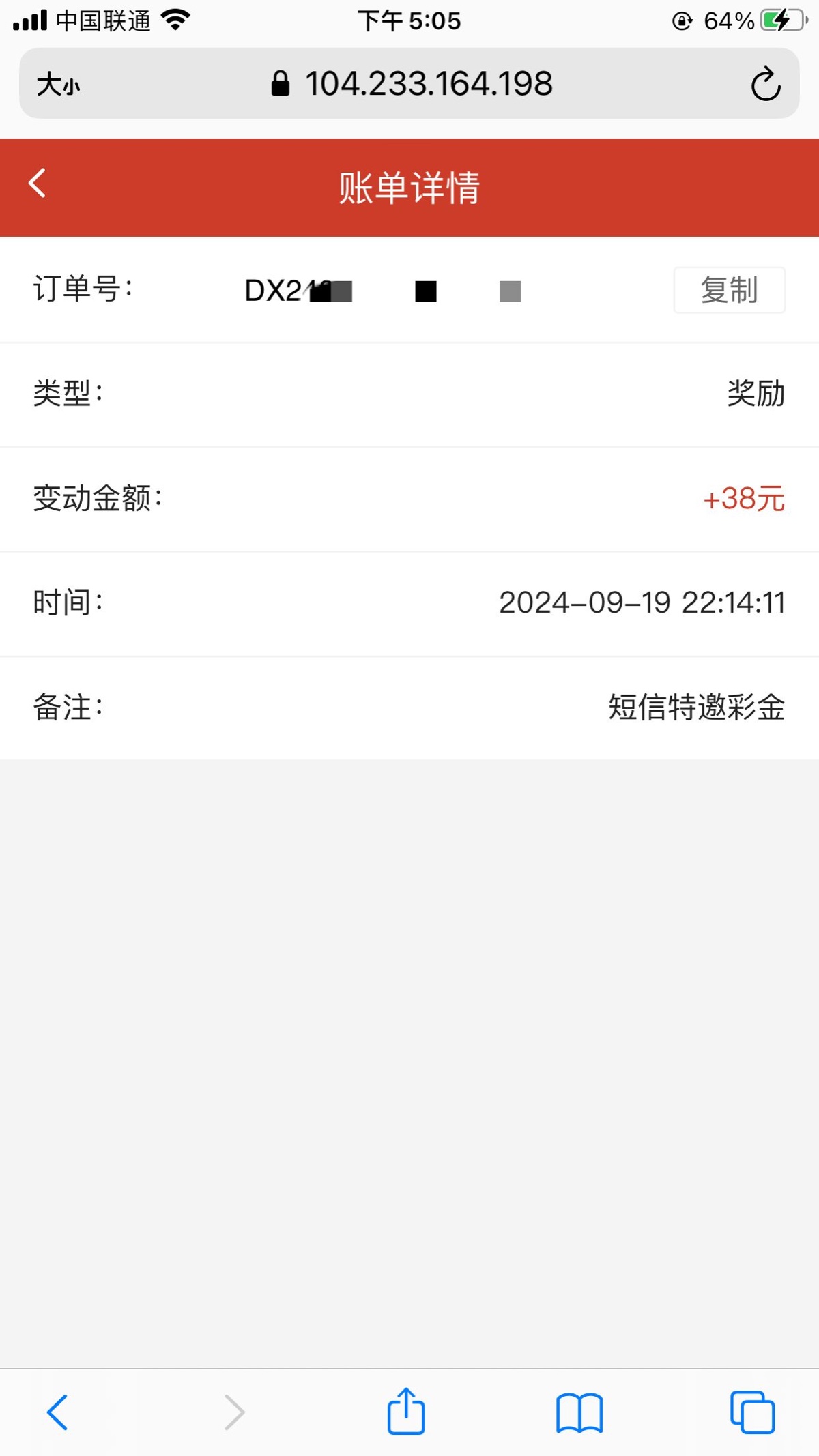Go back in Safari's bottom toolbar
Image resolution: width=819 pixels, height=1456 pixels.
click(x=57, y=1412)
